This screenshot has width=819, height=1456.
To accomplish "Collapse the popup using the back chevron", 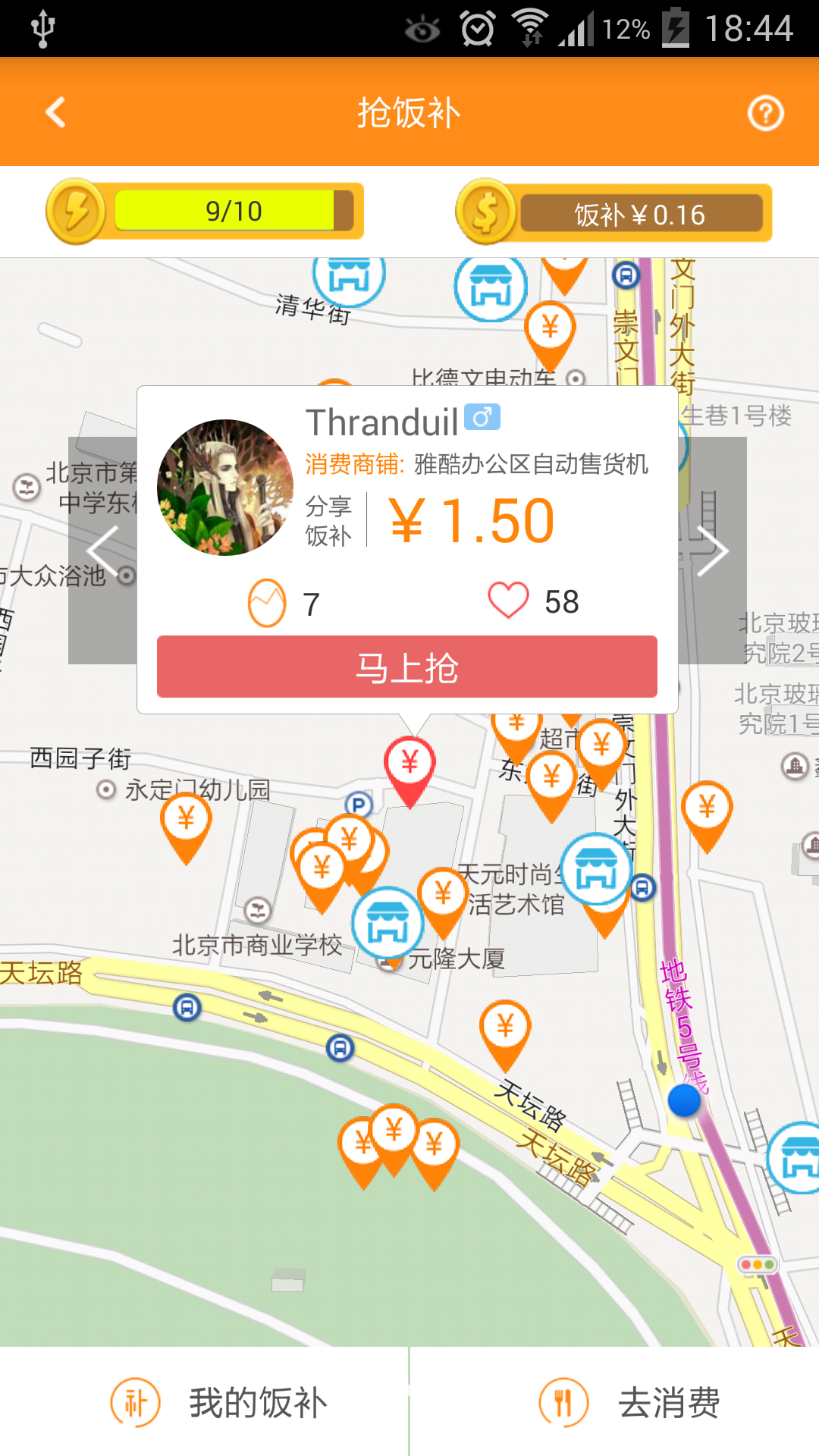I will [55, 112].
